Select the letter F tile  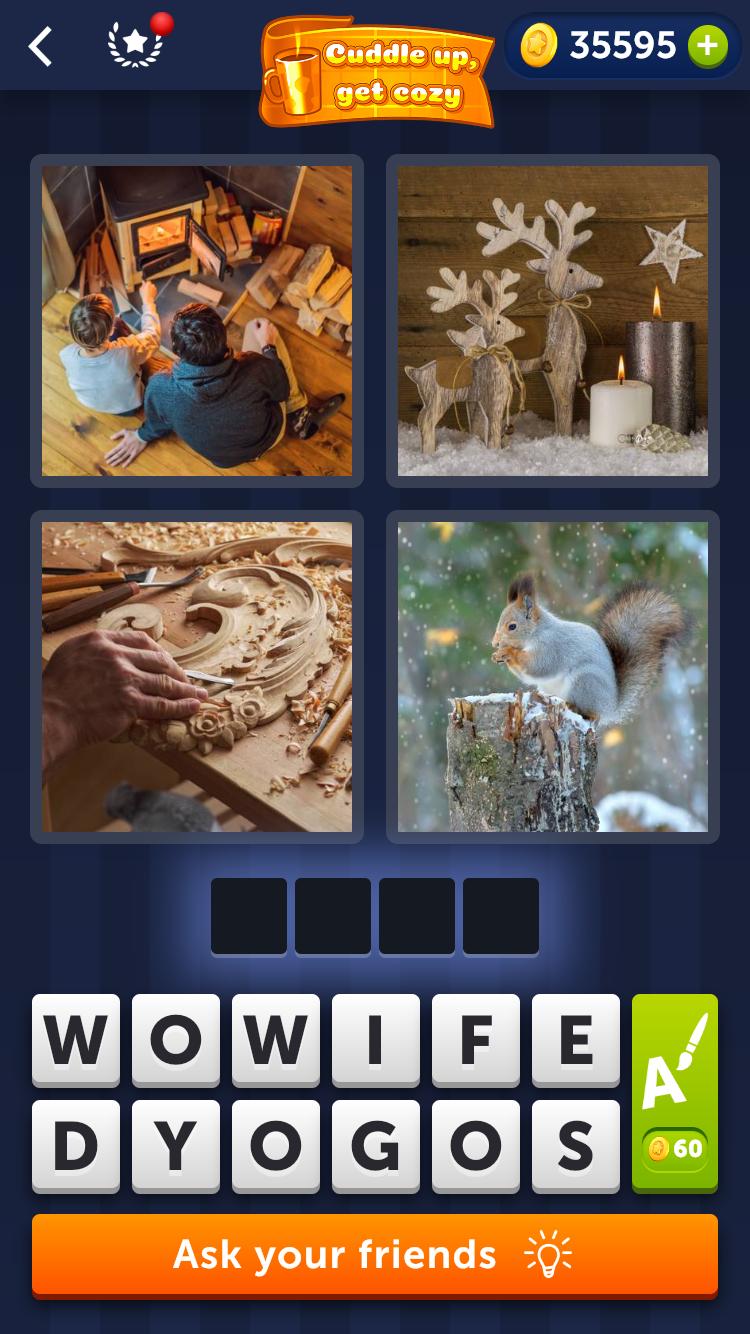pyautogui.click(x=476, y=1040)
